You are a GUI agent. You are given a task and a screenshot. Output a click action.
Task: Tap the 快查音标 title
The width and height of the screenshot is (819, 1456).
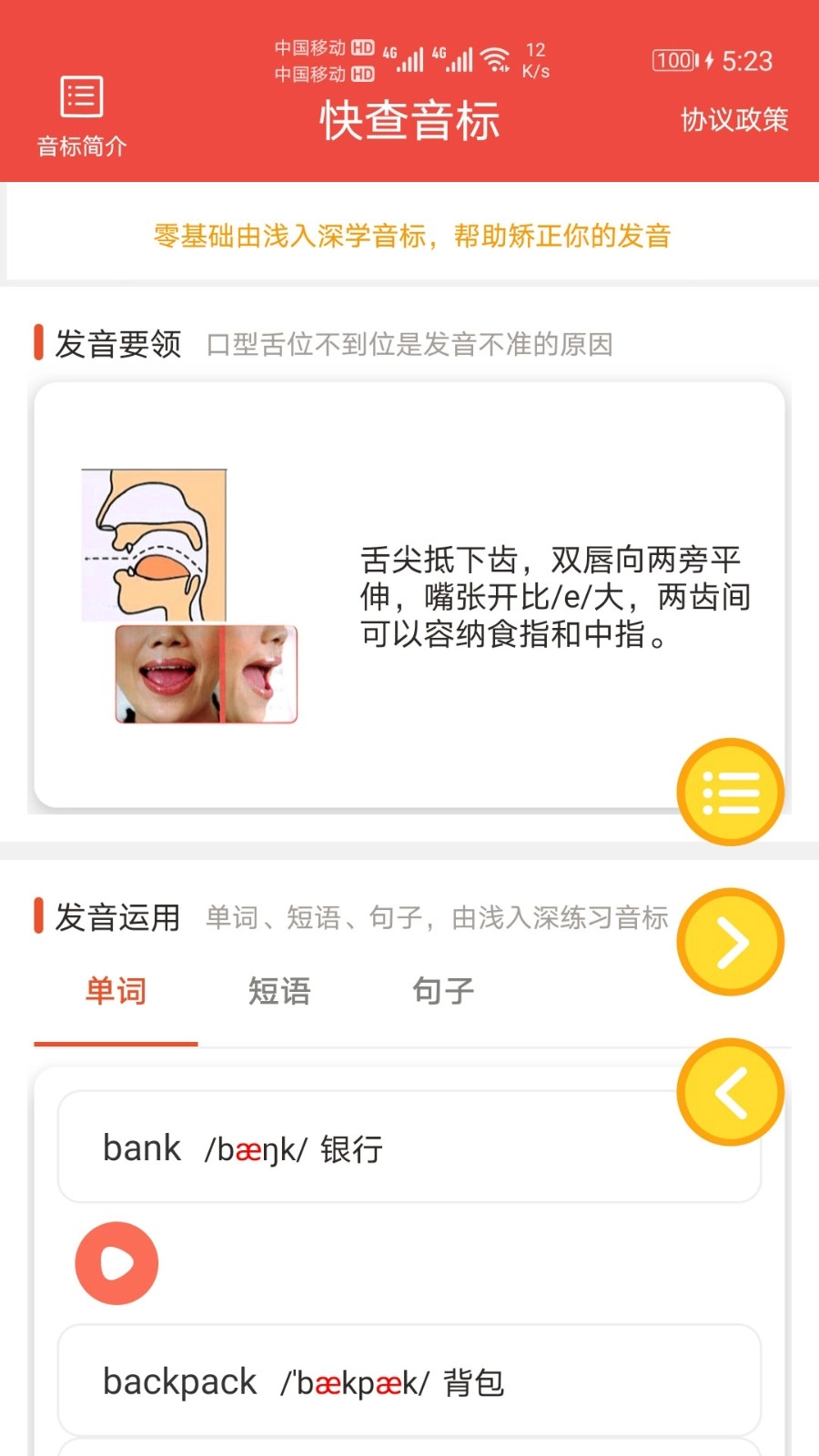[x=409, y=120]
